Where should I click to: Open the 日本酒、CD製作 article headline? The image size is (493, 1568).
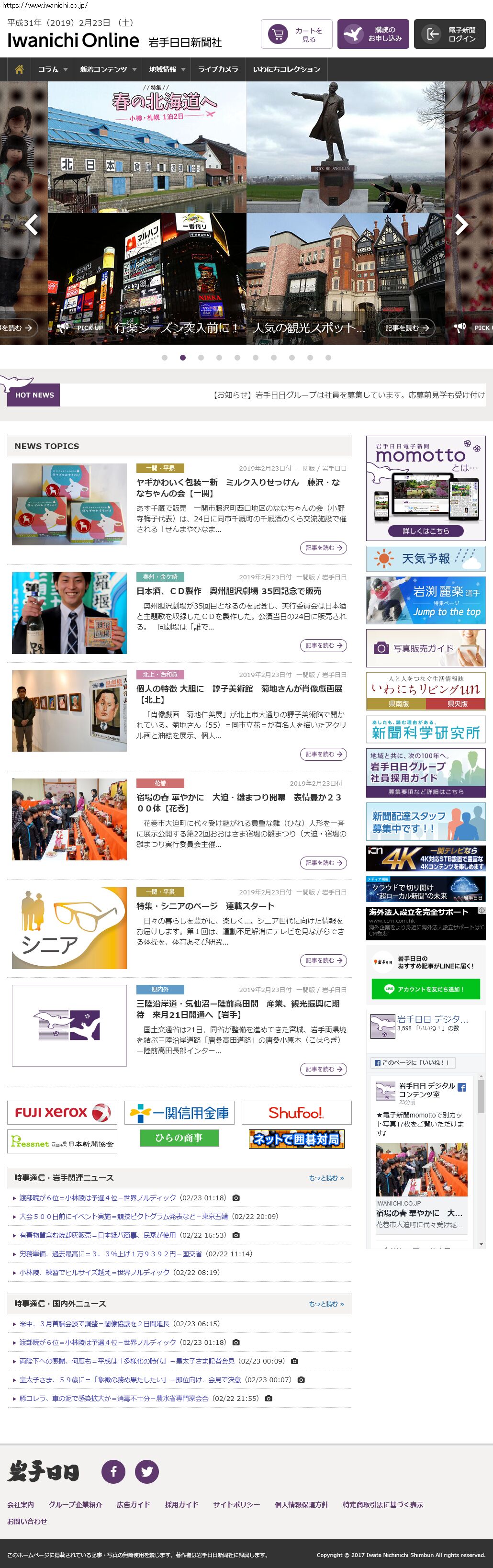coord(229,591)
